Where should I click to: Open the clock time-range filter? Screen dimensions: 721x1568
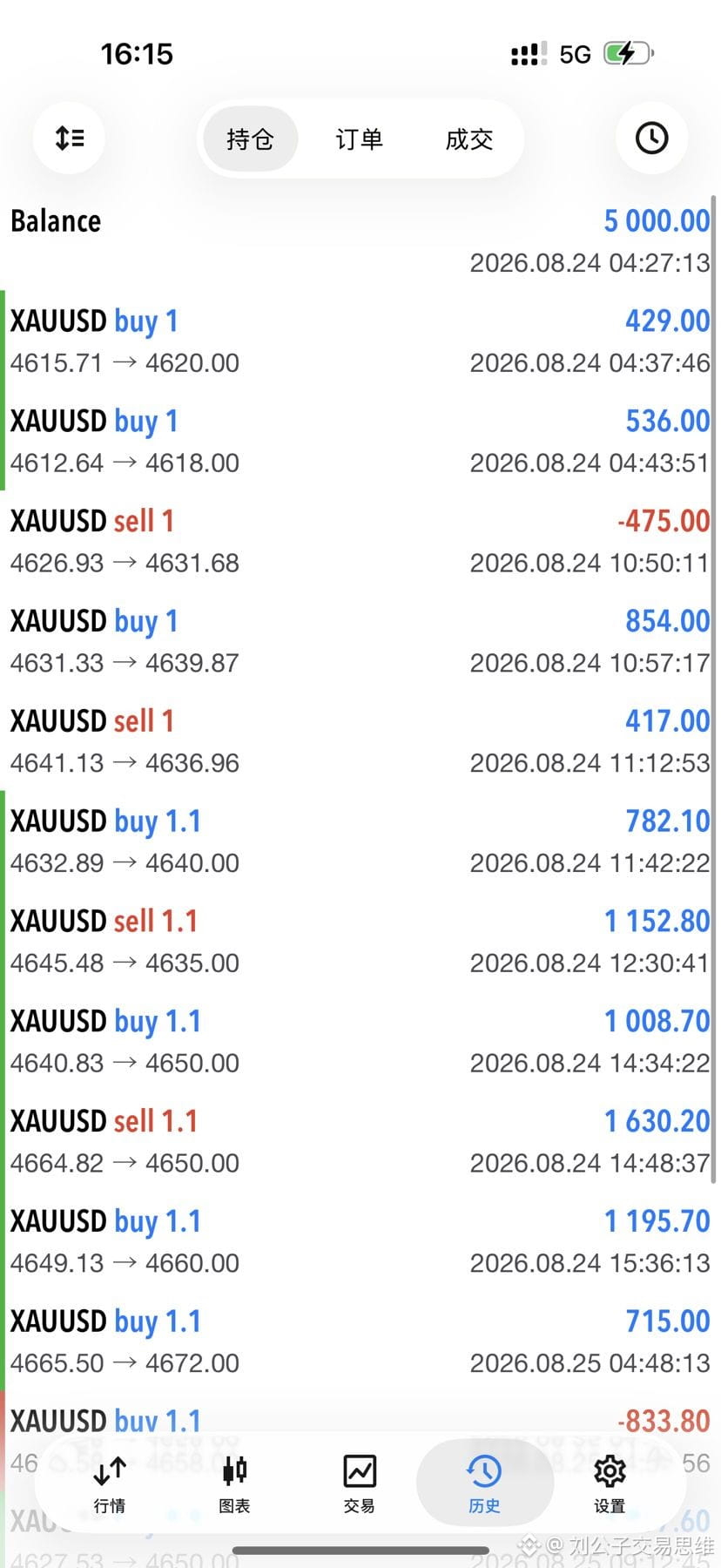pyautogui.click(x=651, y=138)
